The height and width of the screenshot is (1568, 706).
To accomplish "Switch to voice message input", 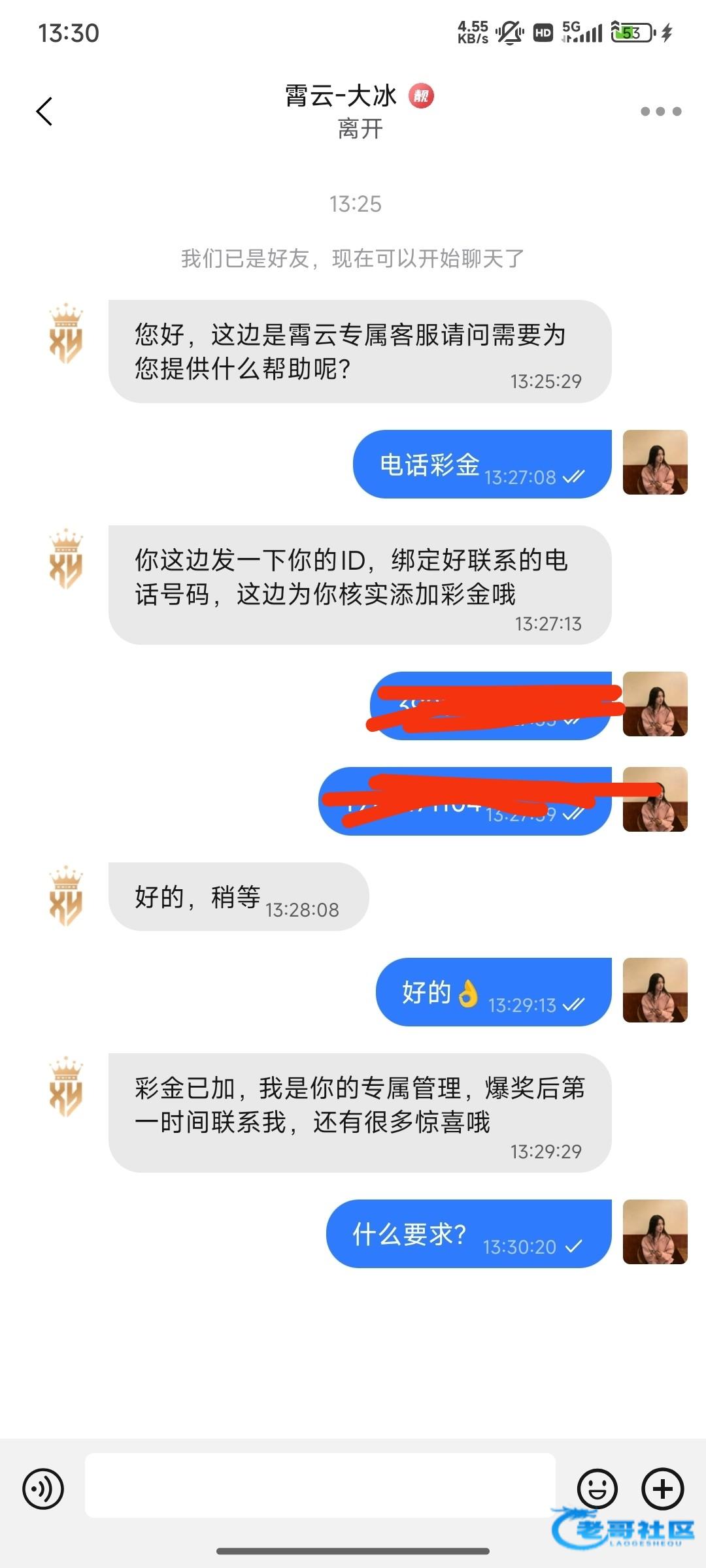I will pyautogui.click(x=43, y=1489).
